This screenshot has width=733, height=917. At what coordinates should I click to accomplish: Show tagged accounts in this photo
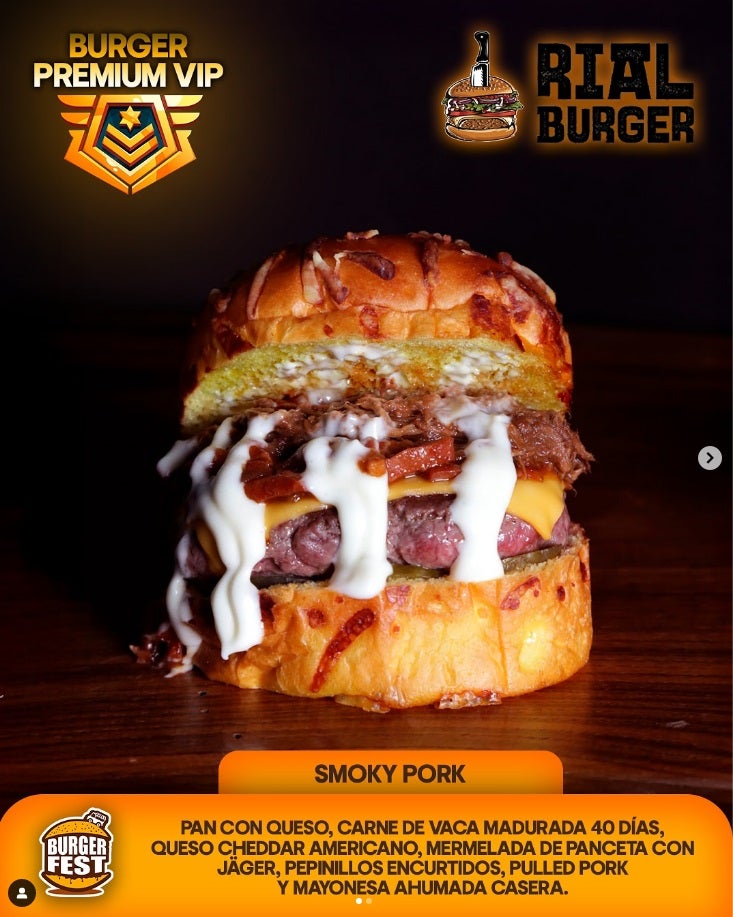22,893
